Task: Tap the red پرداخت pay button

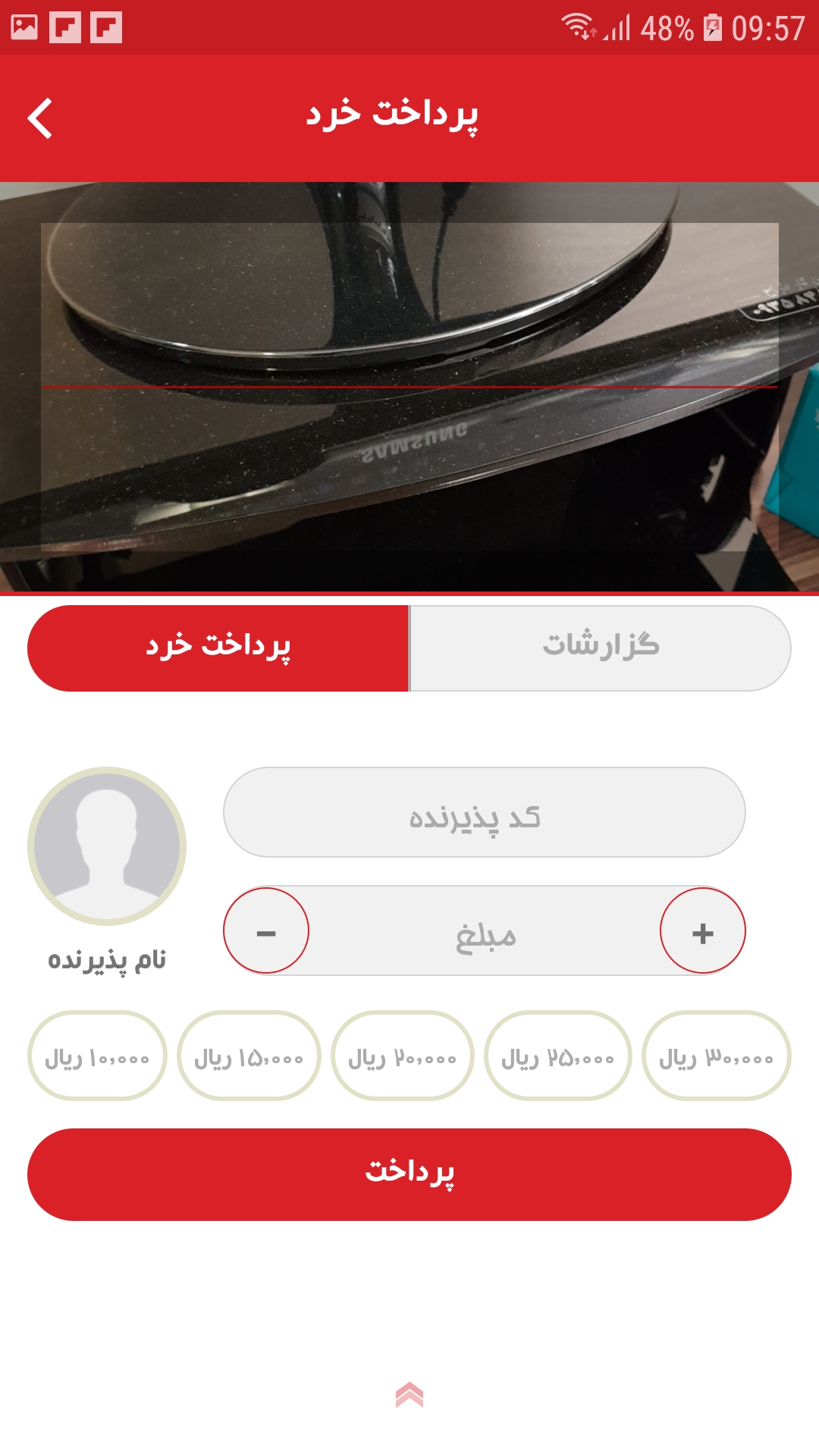Action: coord(409,1174)
